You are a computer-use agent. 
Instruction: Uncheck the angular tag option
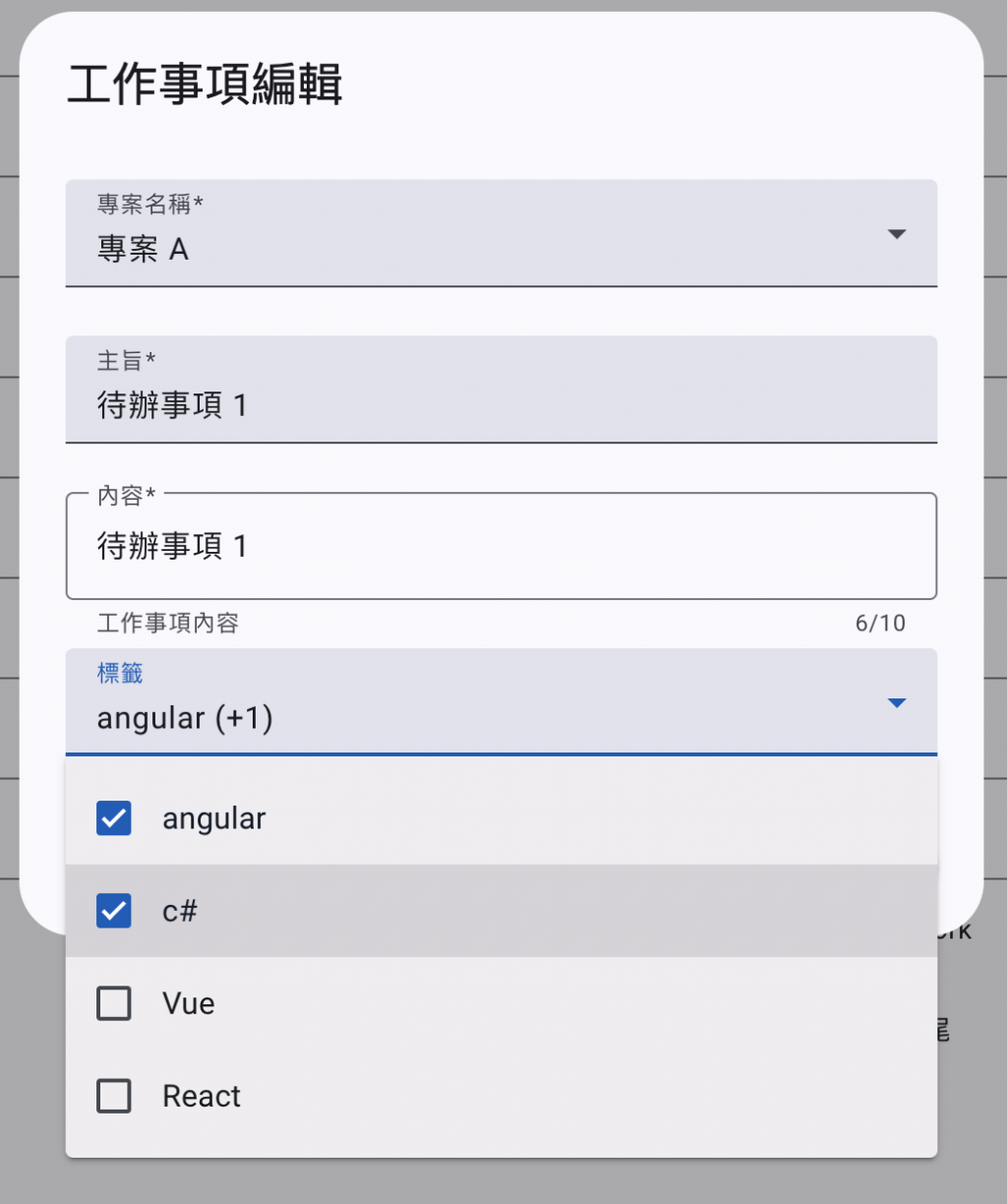[x=114, y=818]
